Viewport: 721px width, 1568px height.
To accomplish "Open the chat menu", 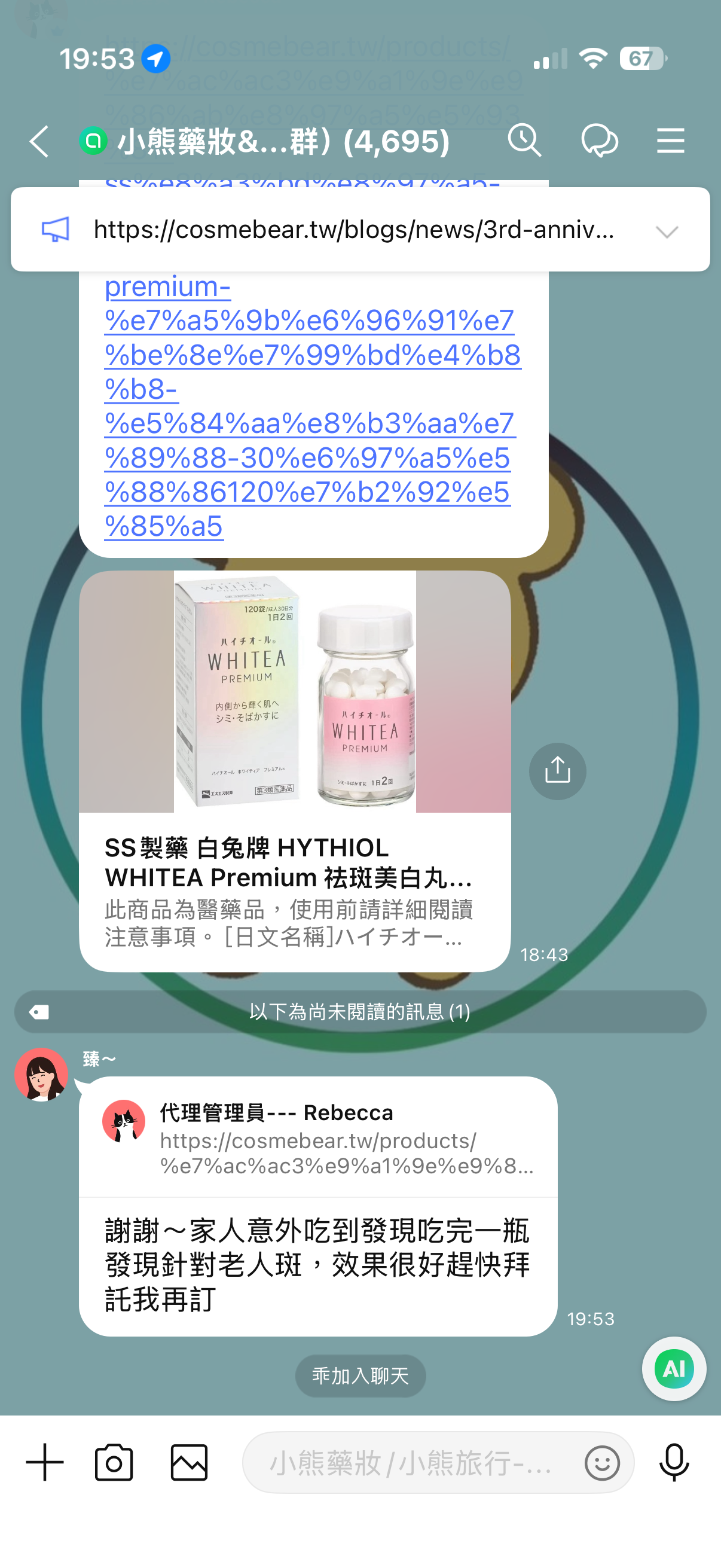I will pos(671,141).
